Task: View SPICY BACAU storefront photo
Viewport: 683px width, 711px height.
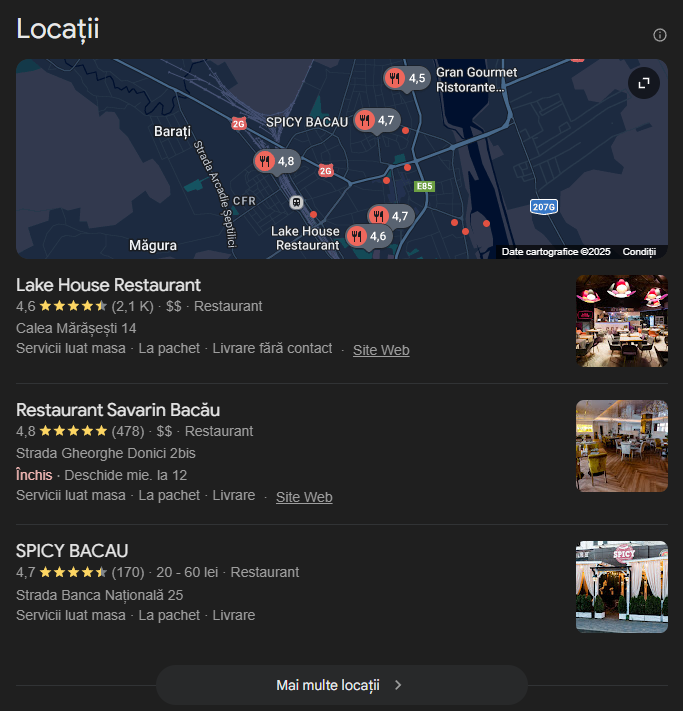Action: [621, 587]
